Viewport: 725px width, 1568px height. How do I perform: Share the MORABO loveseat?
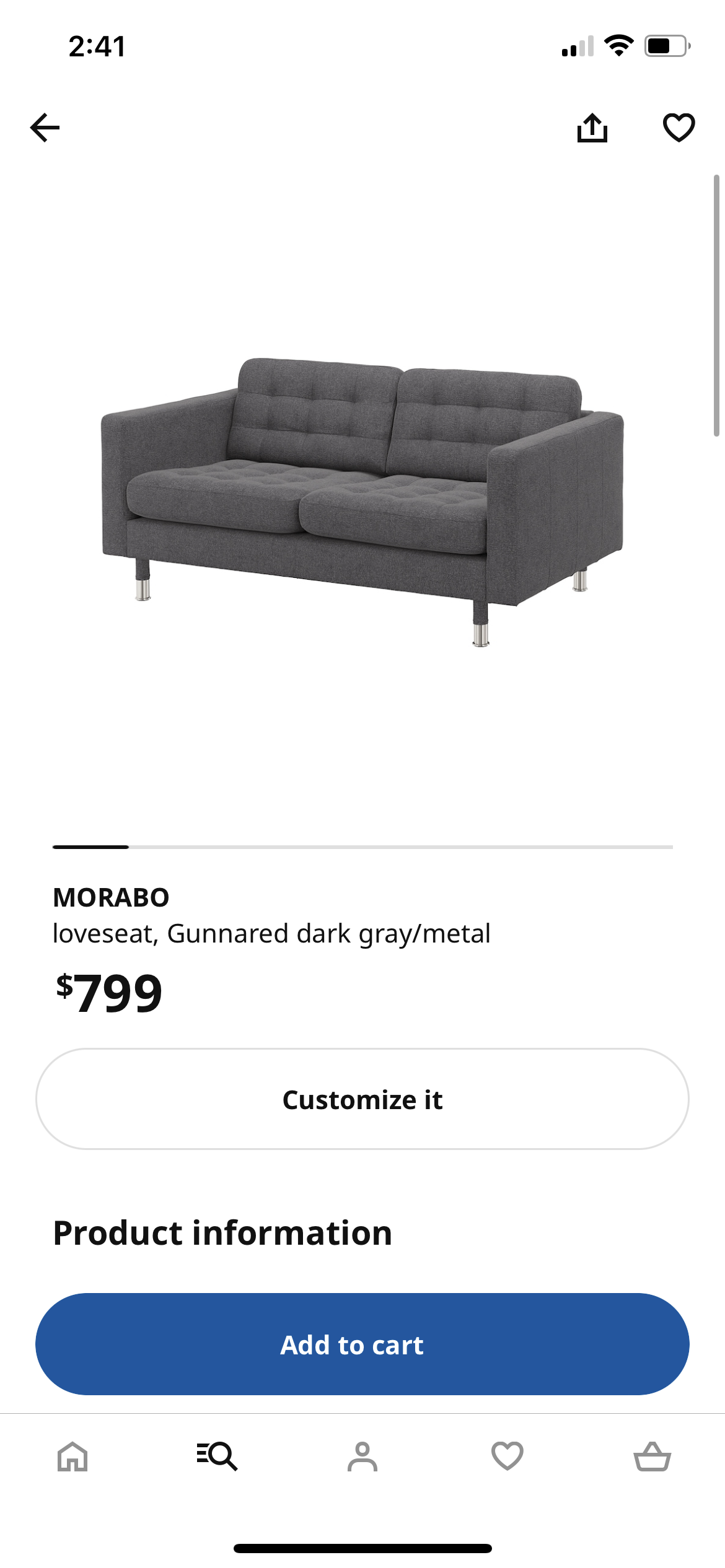pos(592,128)
